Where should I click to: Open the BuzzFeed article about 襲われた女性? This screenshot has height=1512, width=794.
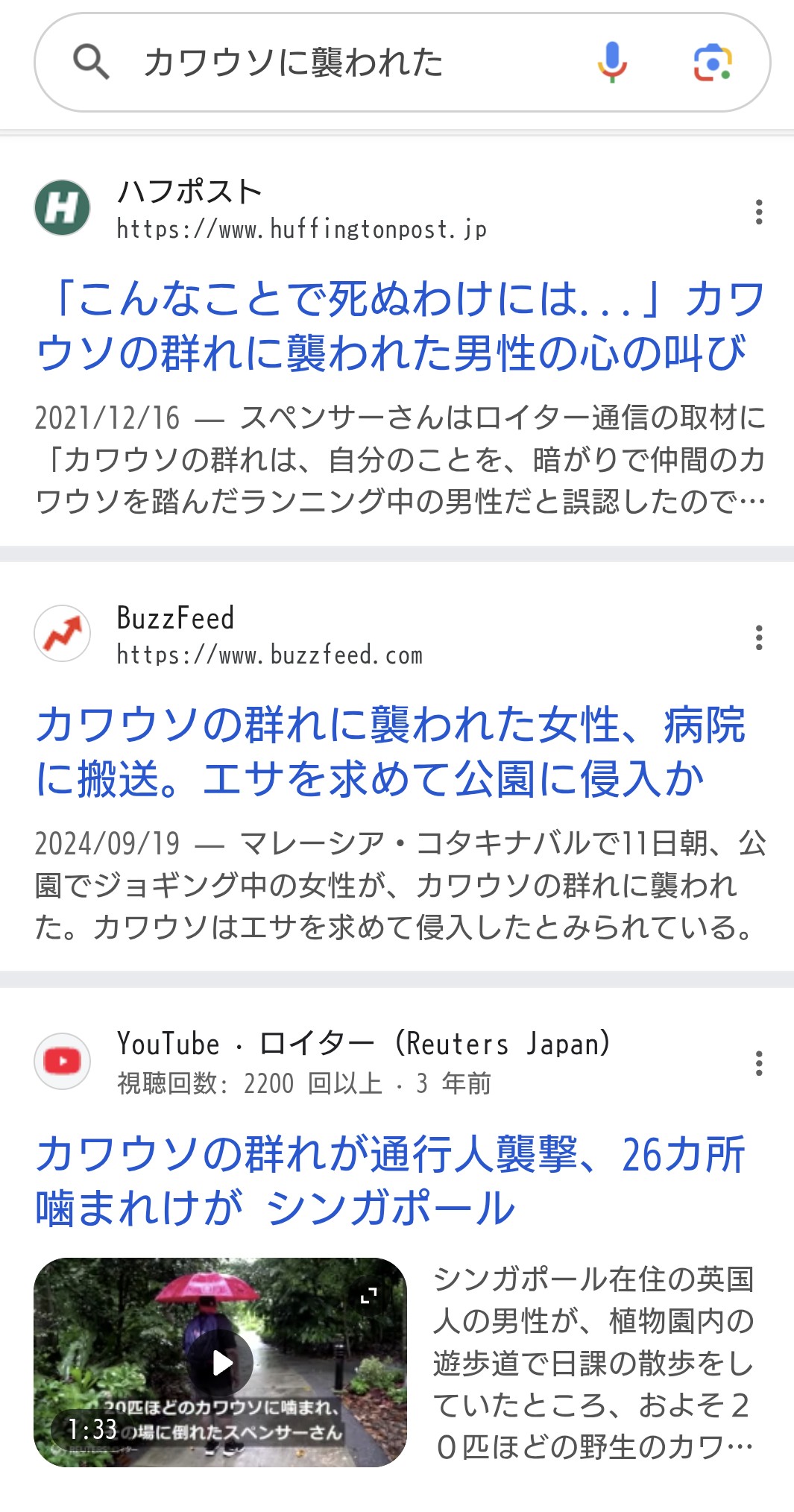390,752
